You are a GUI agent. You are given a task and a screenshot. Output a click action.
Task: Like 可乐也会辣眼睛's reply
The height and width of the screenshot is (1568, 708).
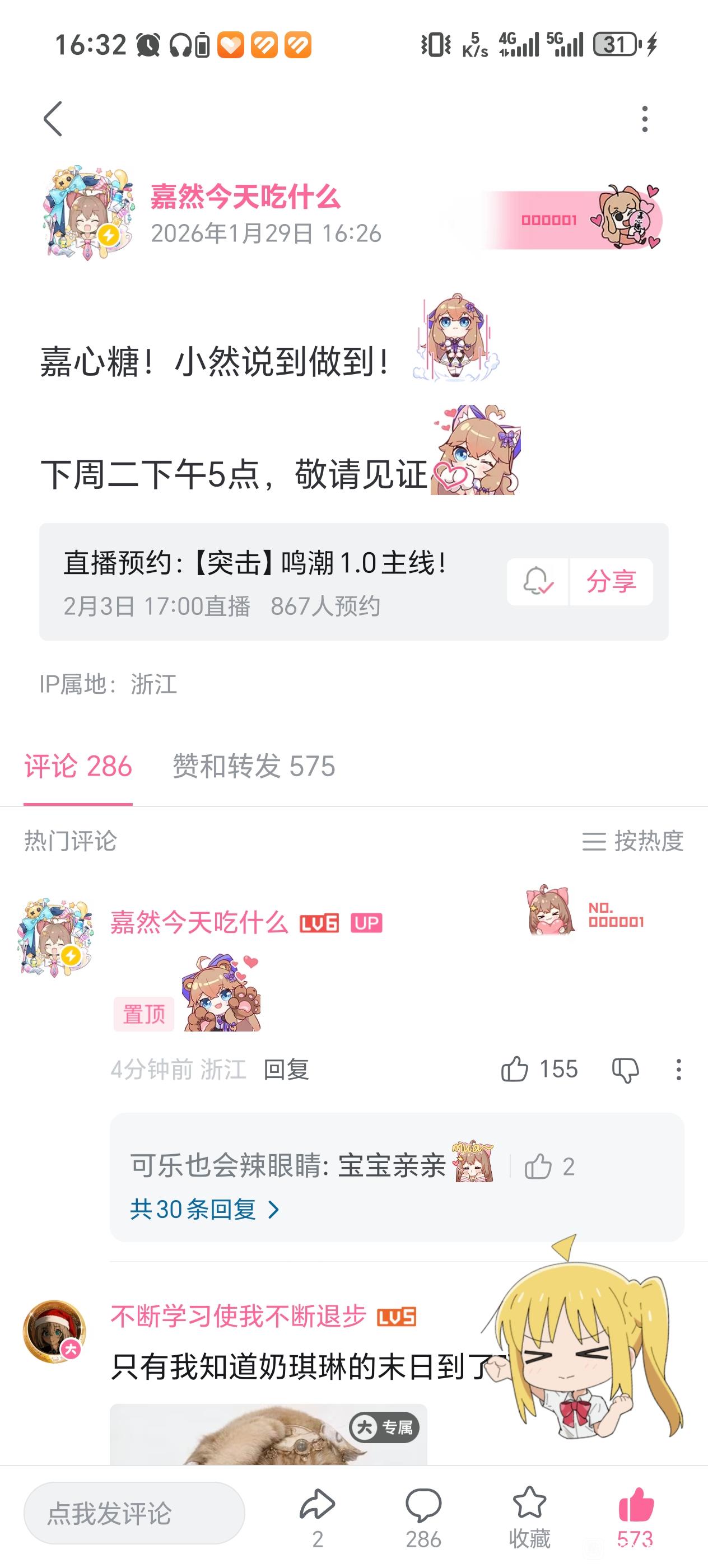pos(538,1167)
